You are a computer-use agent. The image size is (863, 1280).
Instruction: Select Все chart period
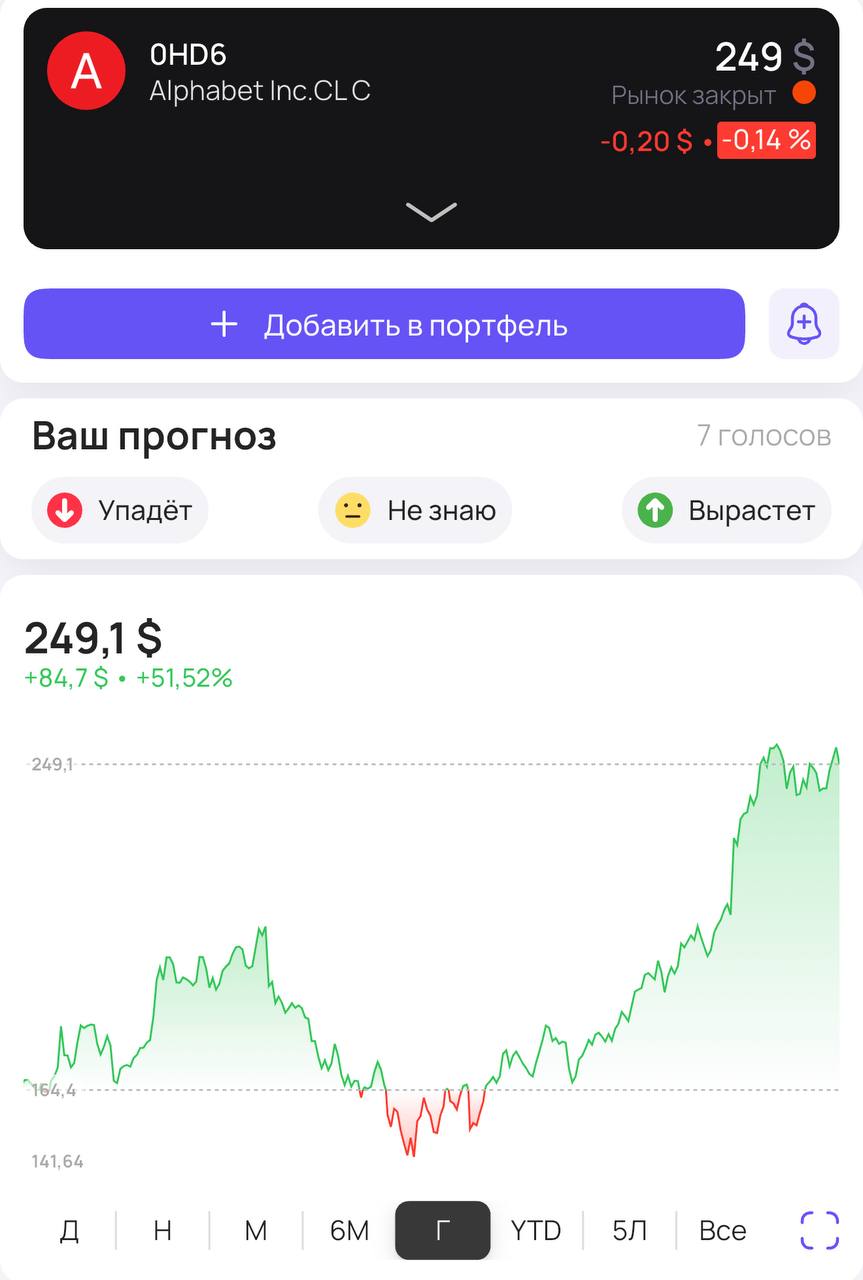[x=722, y=1230]
